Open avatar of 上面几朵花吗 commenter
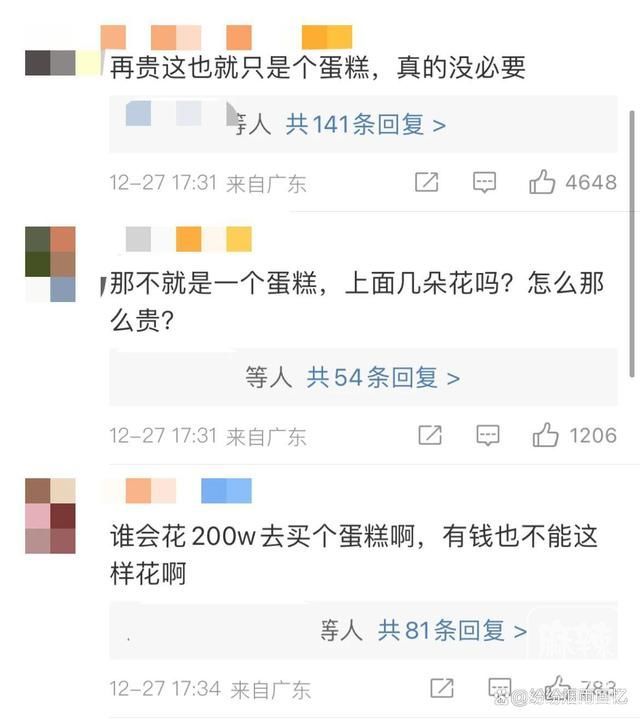The height and width of the screenshot is (719, 640). coord(50,264)
